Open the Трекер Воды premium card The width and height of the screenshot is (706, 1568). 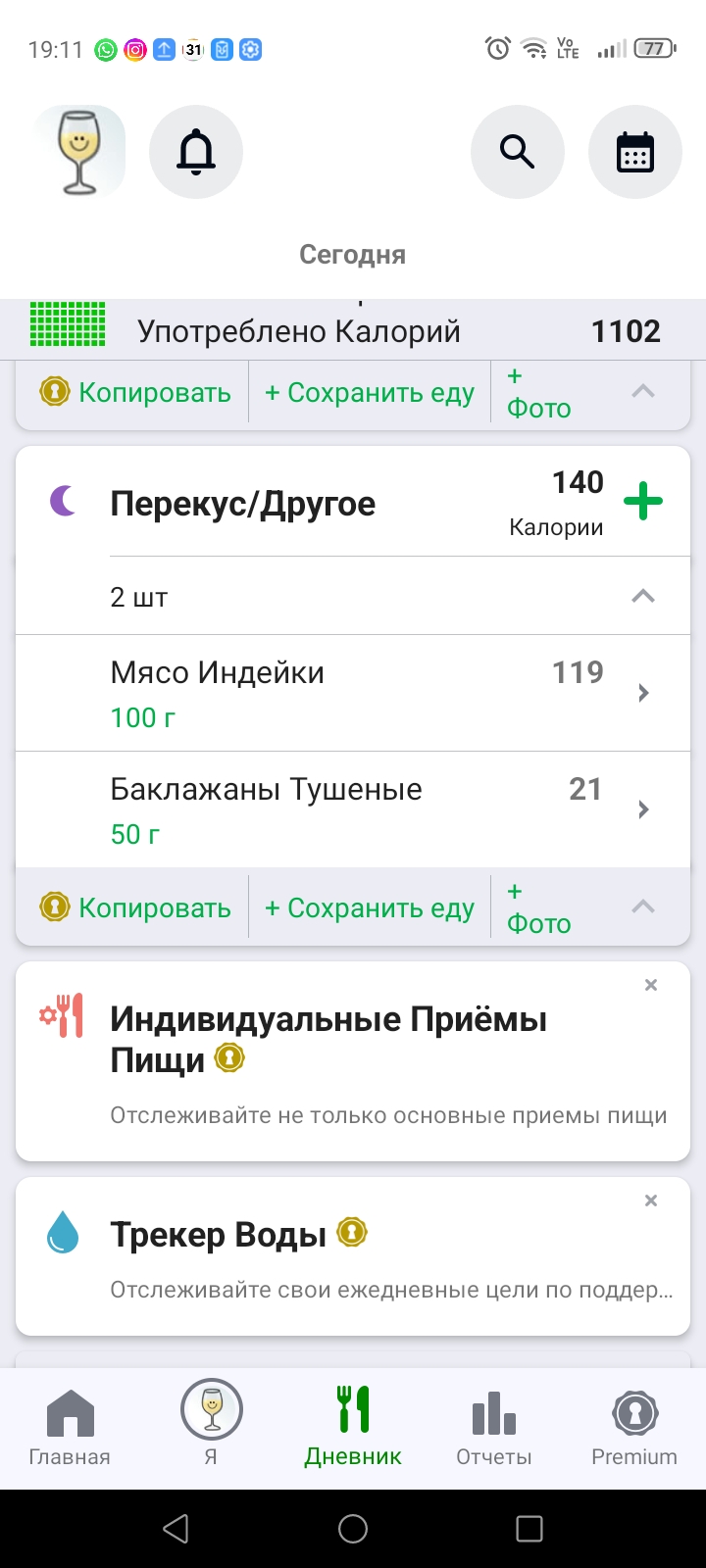point(353,1256)
